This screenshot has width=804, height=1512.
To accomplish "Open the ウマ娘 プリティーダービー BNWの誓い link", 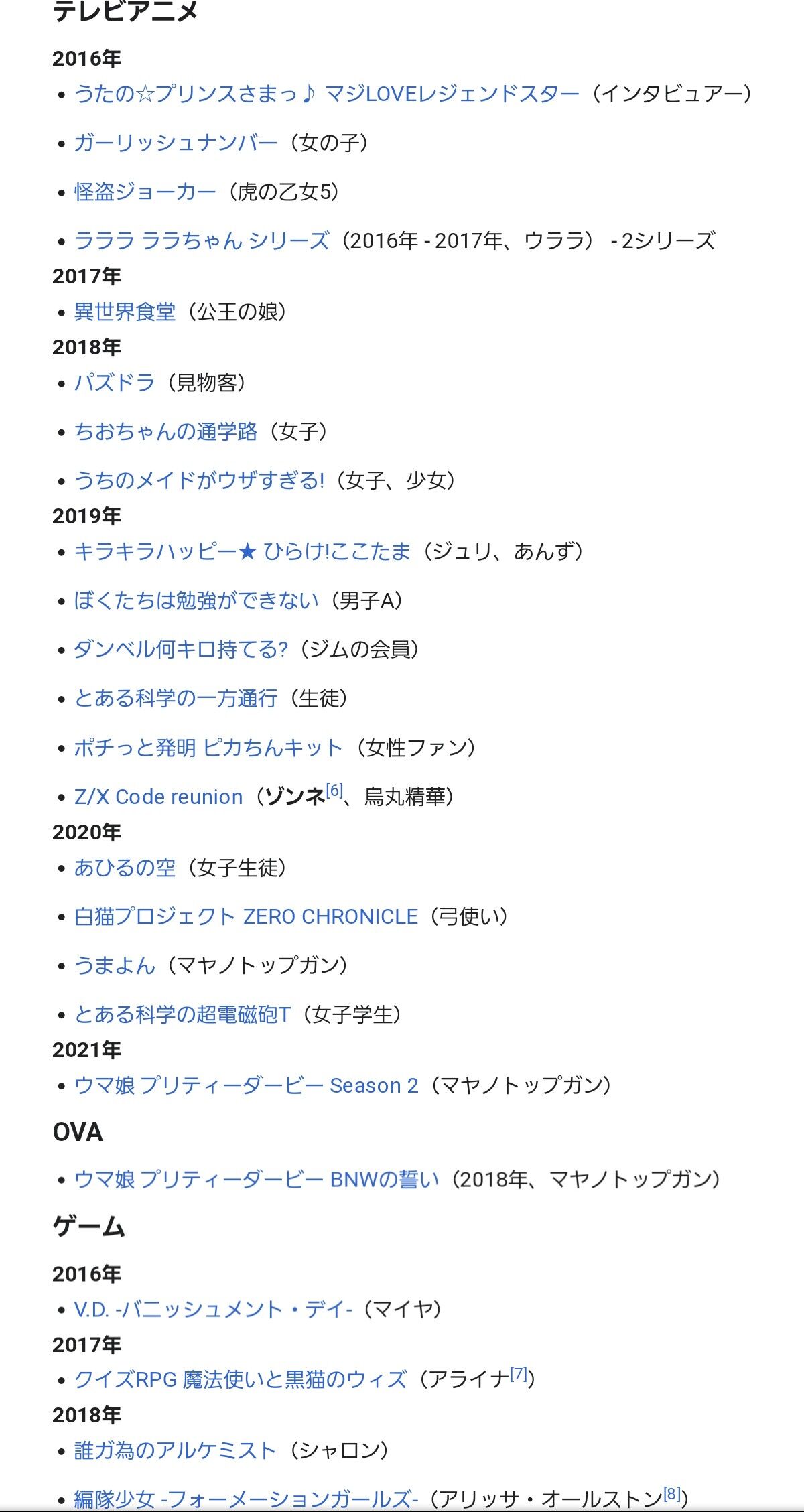I will pos(257,1179).
